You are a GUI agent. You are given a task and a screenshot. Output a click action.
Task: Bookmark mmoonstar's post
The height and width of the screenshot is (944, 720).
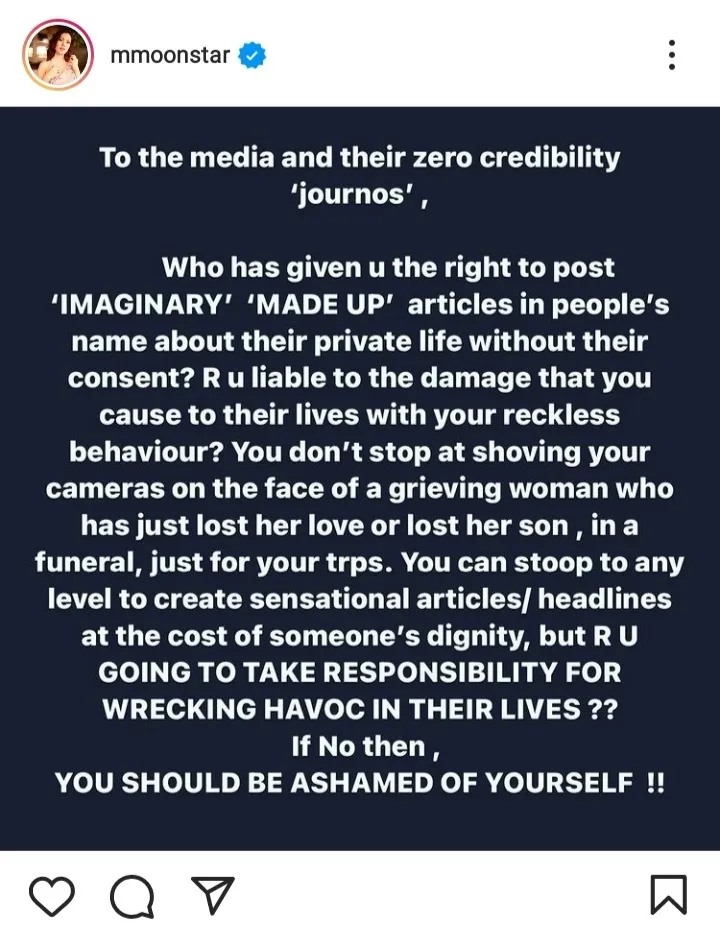click(668, 894)
